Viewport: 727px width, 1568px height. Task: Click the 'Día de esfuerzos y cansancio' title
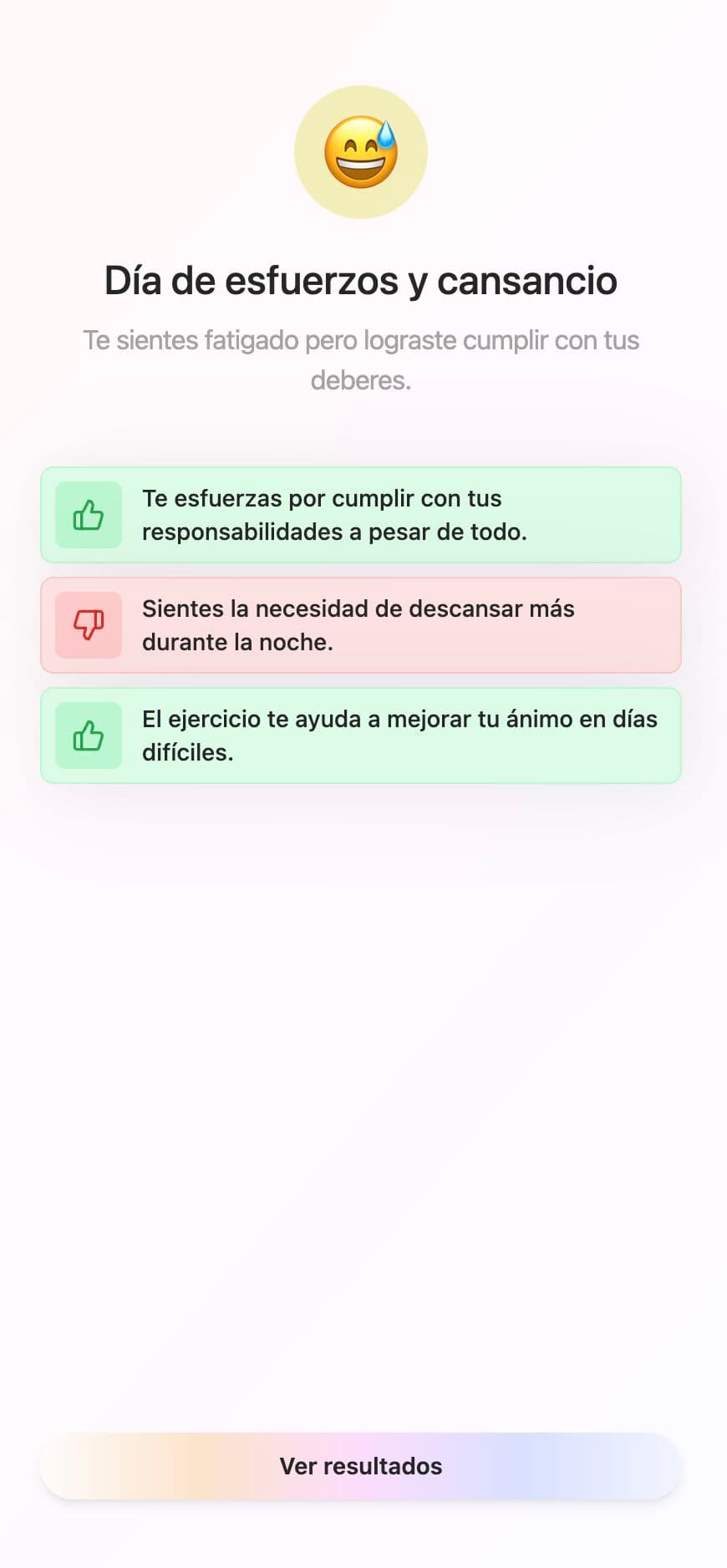(x=361, y=281)
